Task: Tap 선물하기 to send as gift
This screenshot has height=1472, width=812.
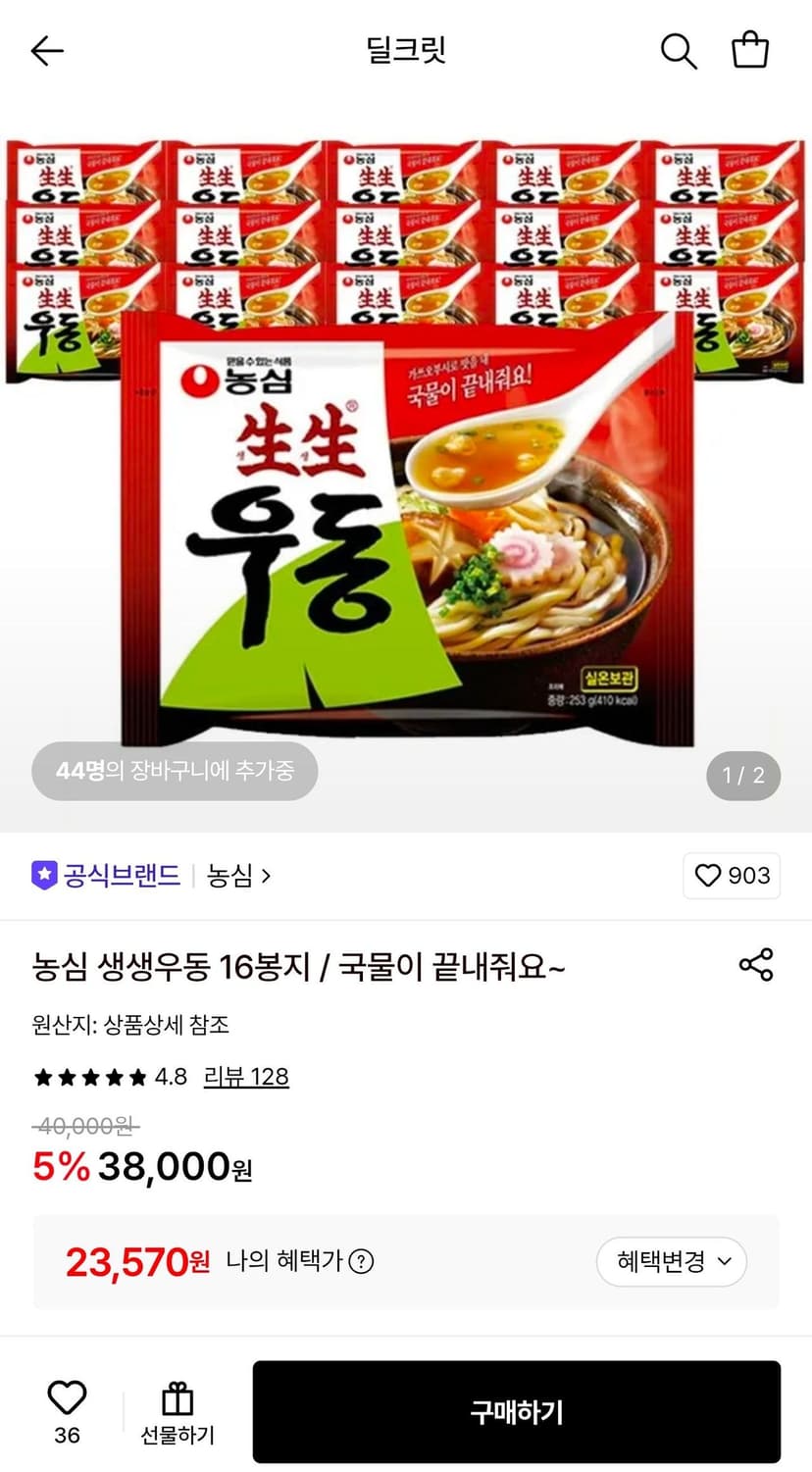Action: tap(178, 1413)
